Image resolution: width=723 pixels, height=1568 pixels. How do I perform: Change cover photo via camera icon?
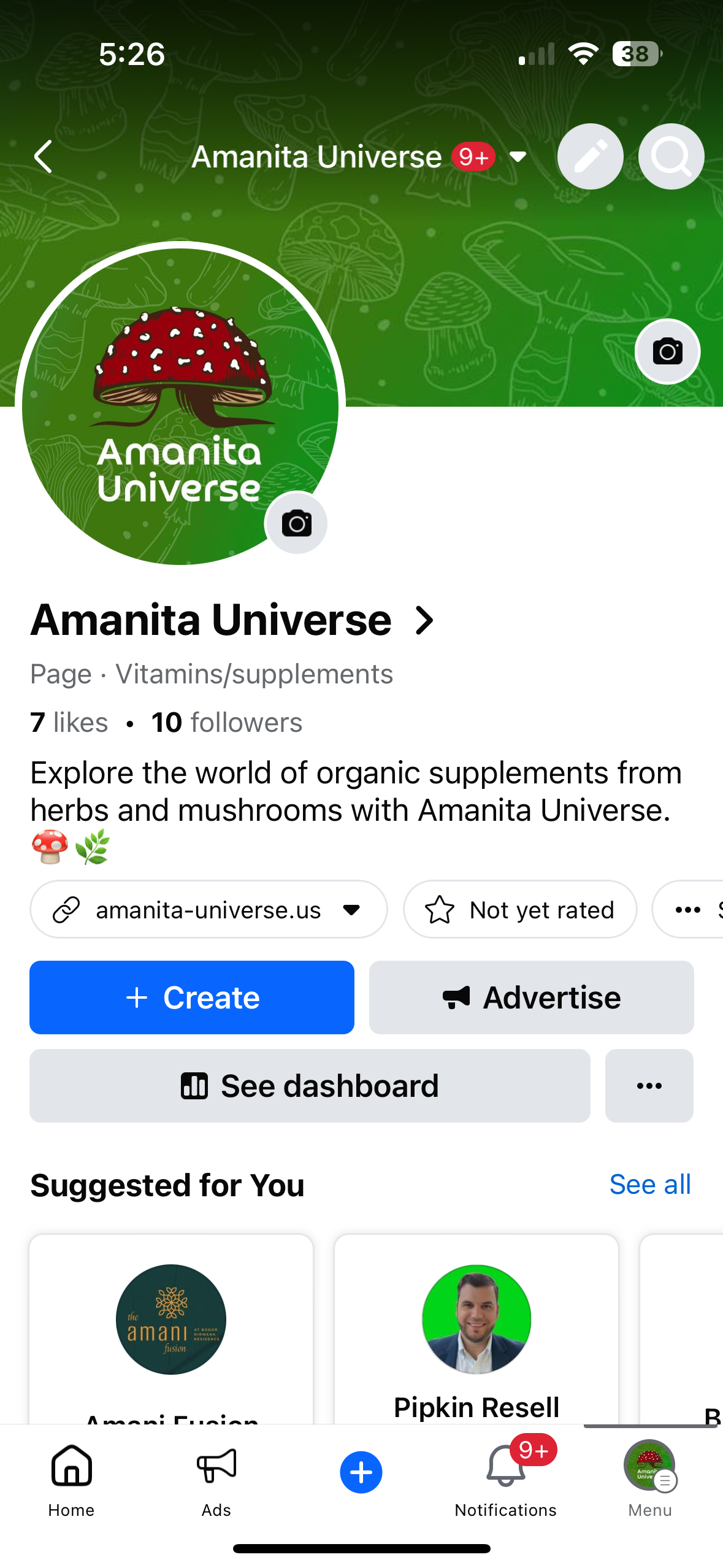[x=667, y=352]
